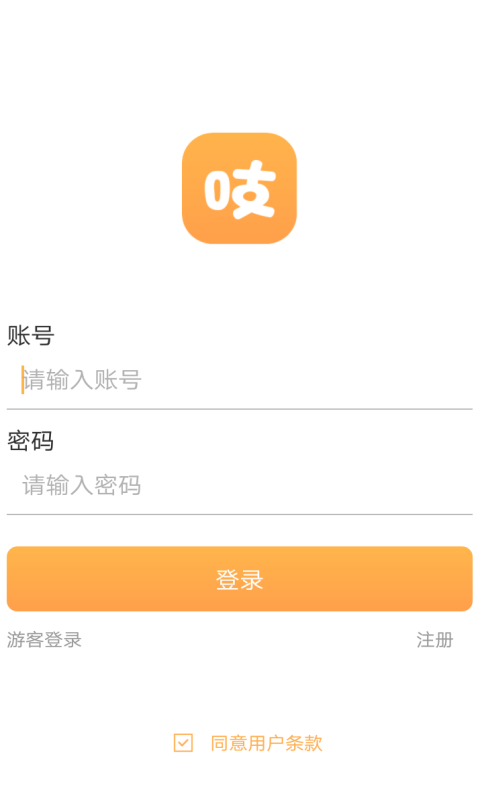Focus the 密码 password field
Screen dimensions: 480x800
(240, 485)
